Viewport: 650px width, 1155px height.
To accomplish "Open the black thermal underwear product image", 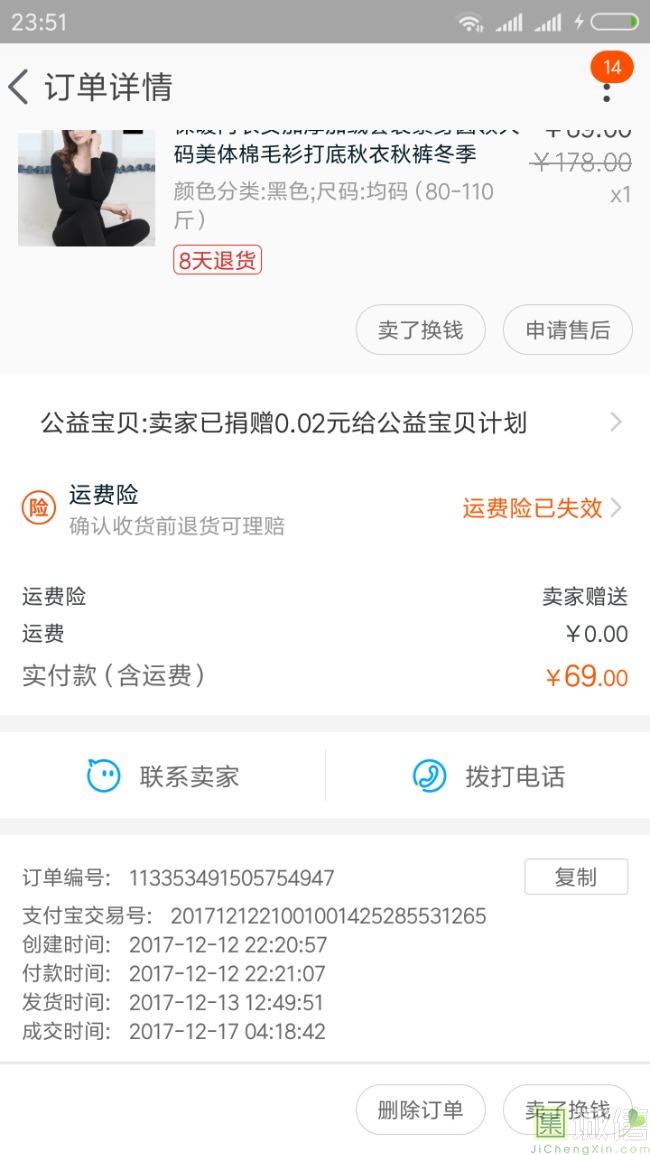I will [86, 188].
